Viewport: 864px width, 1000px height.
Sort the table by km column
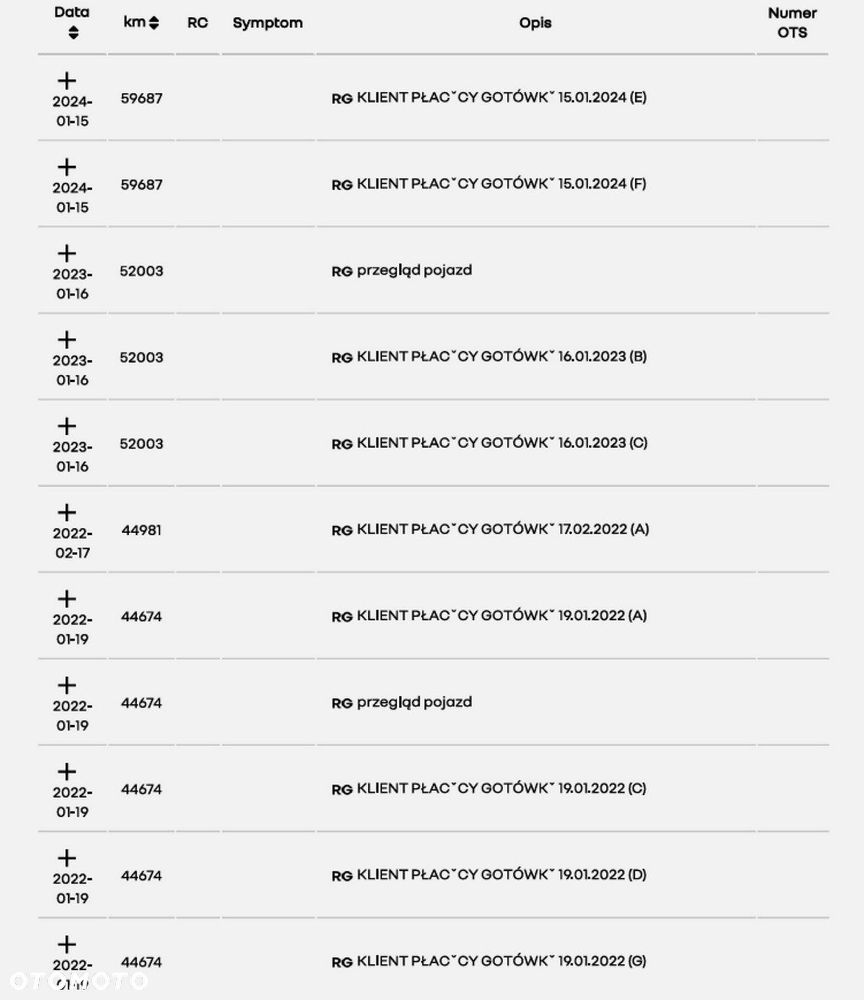click(153, 23)
